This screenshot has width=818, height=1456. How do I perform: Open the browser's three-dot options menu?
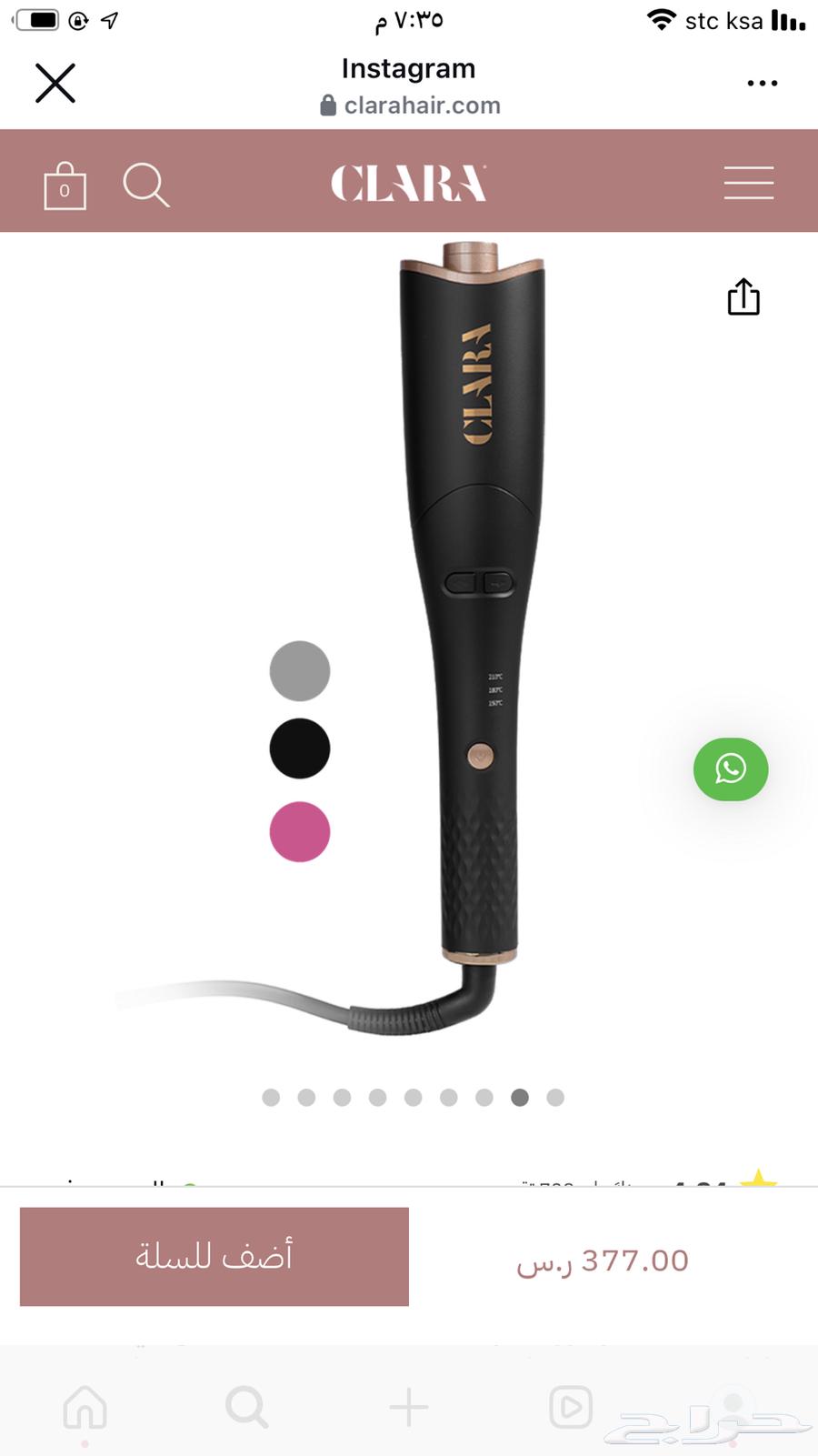(762, 83)
